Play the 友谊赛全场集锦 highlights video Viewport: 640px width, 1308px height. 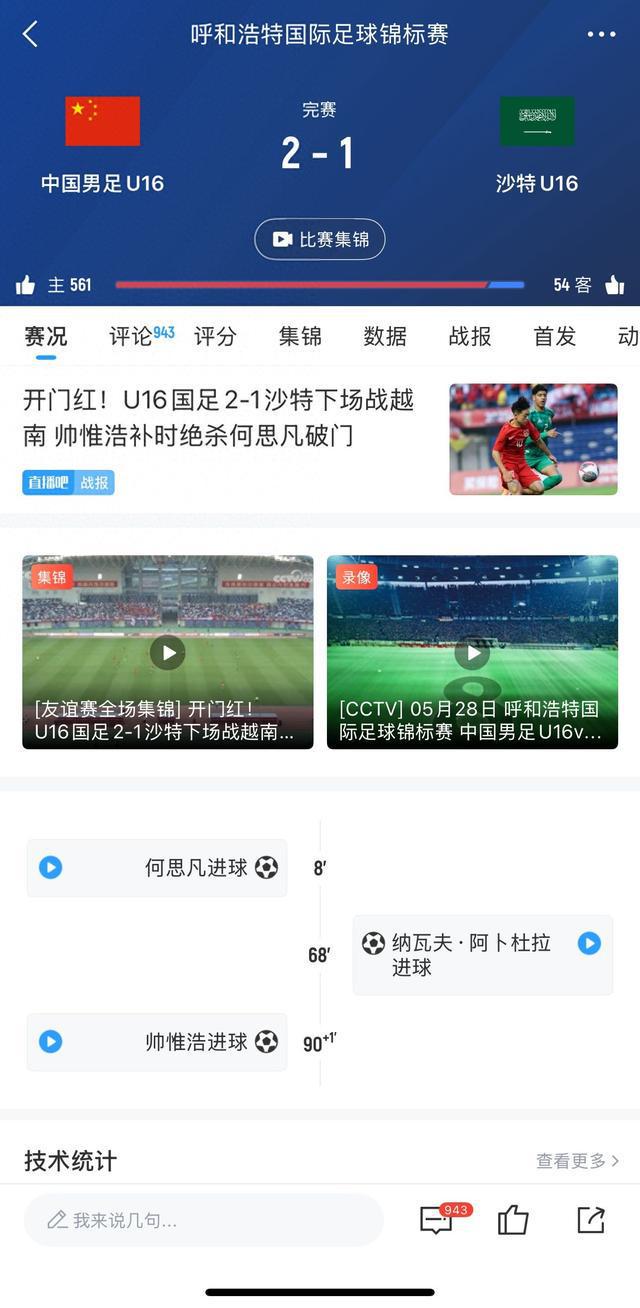tap(168, 652)
